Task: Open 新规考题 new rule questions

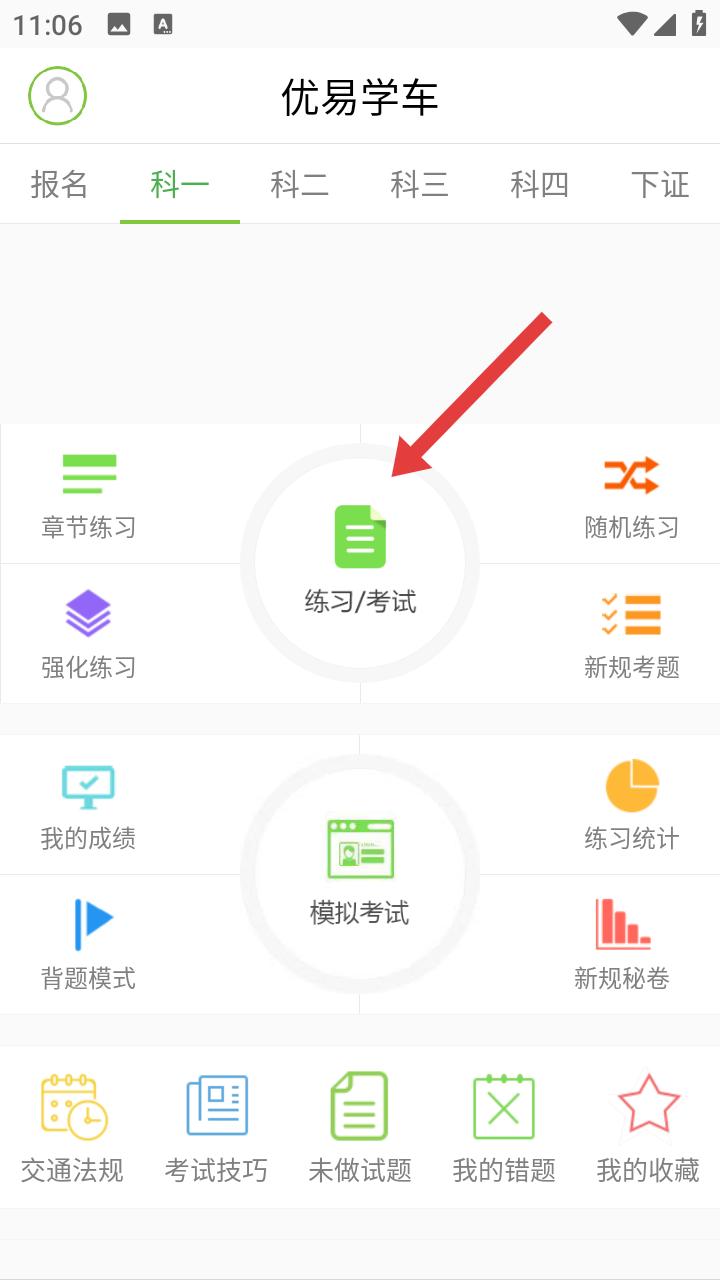Action: click(631, 634)
